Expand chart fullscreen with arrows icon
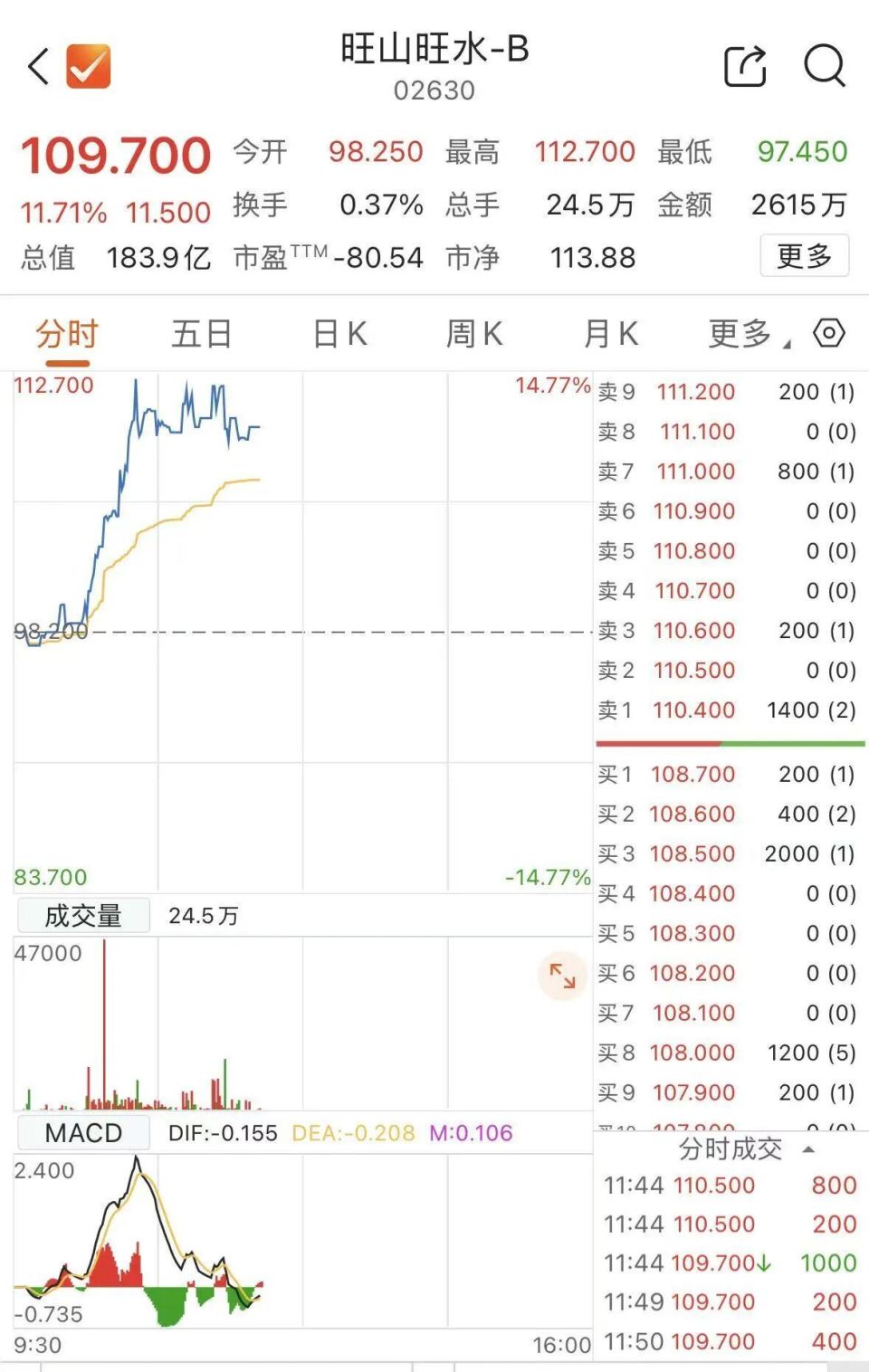The width and height of the screenshot is (869, 1372). pyautogui.click(x=563, y=976)
